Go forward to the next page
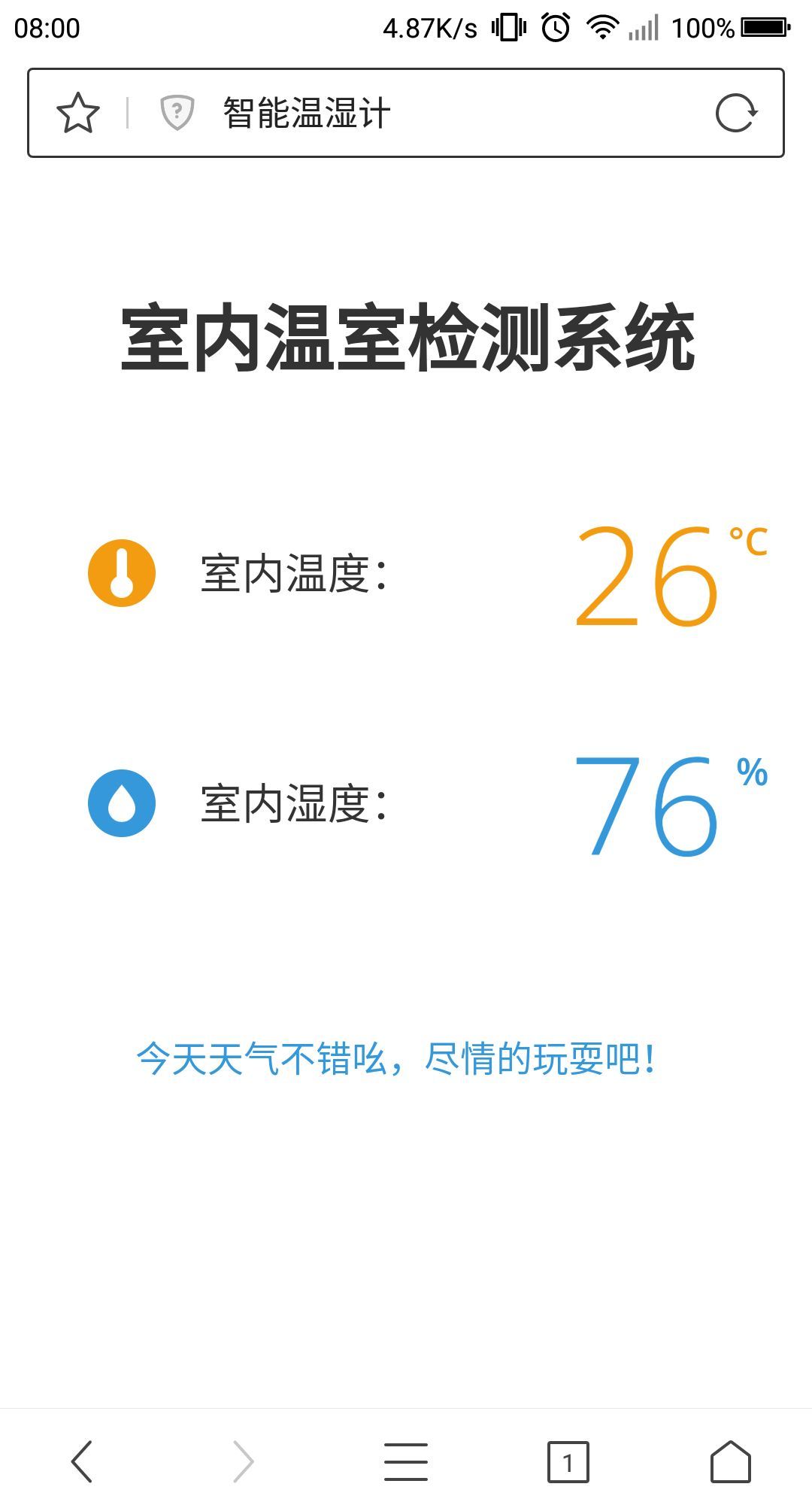Screen dimensions: 812x1502 click(x=244, y=1461)
